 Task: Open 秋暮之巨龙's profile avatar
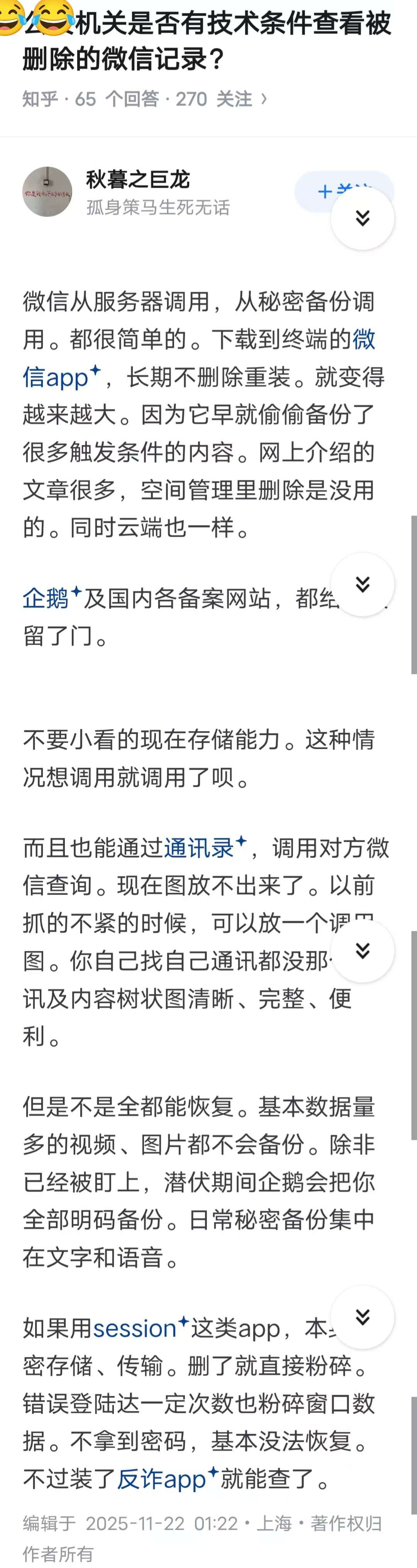pos(47,192)
